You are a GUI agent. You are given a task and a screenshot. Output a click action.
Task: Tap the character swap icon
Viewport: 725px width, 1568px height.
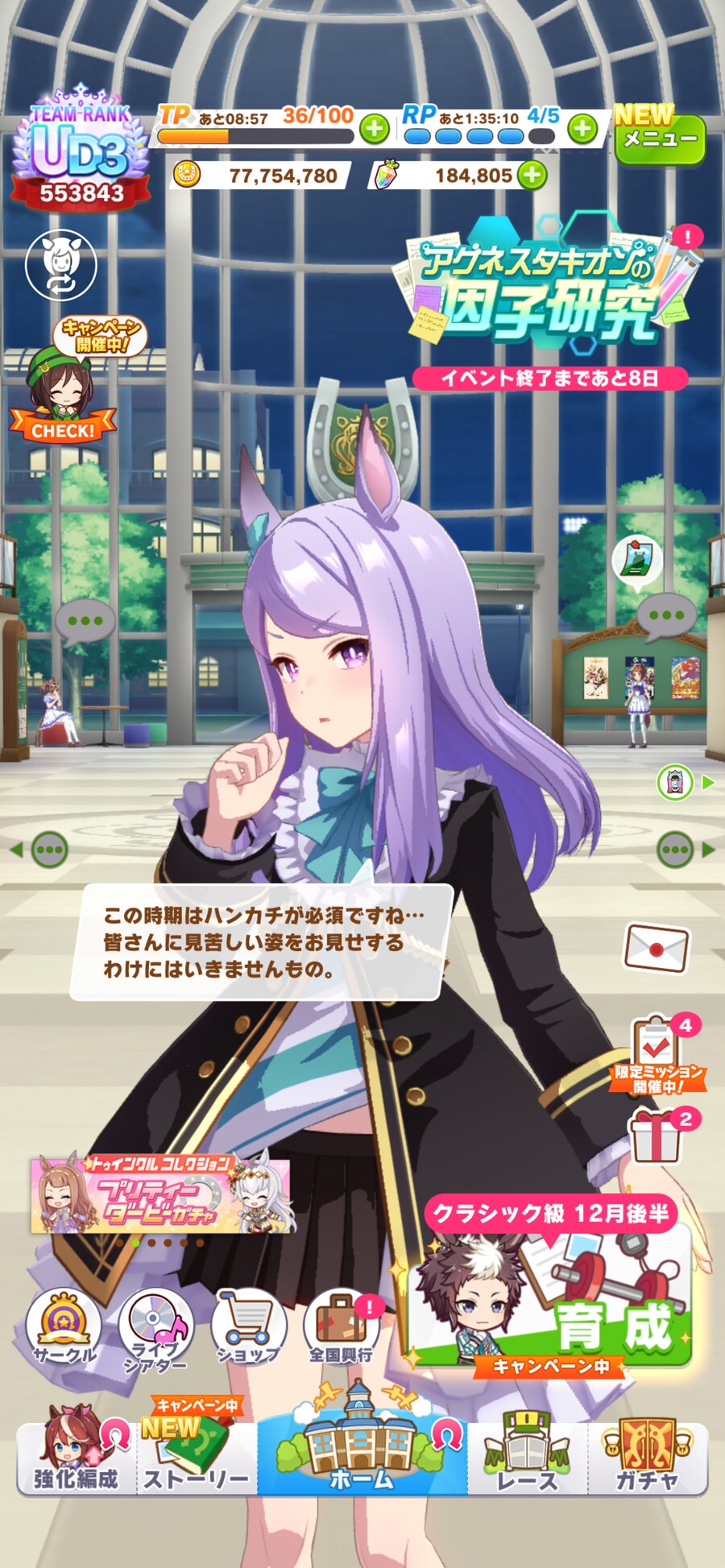[x=61, y=263]
